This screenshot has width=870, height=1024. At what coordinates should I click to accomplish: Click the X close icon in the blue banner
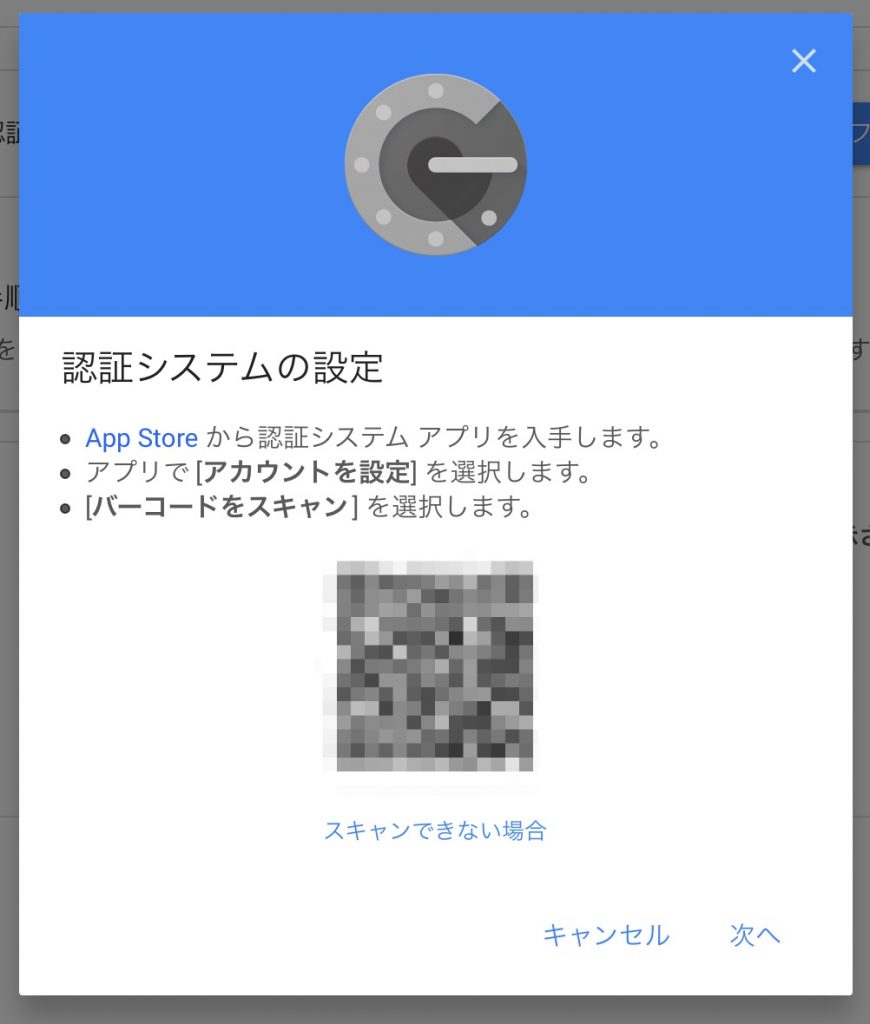click(804, 60)
